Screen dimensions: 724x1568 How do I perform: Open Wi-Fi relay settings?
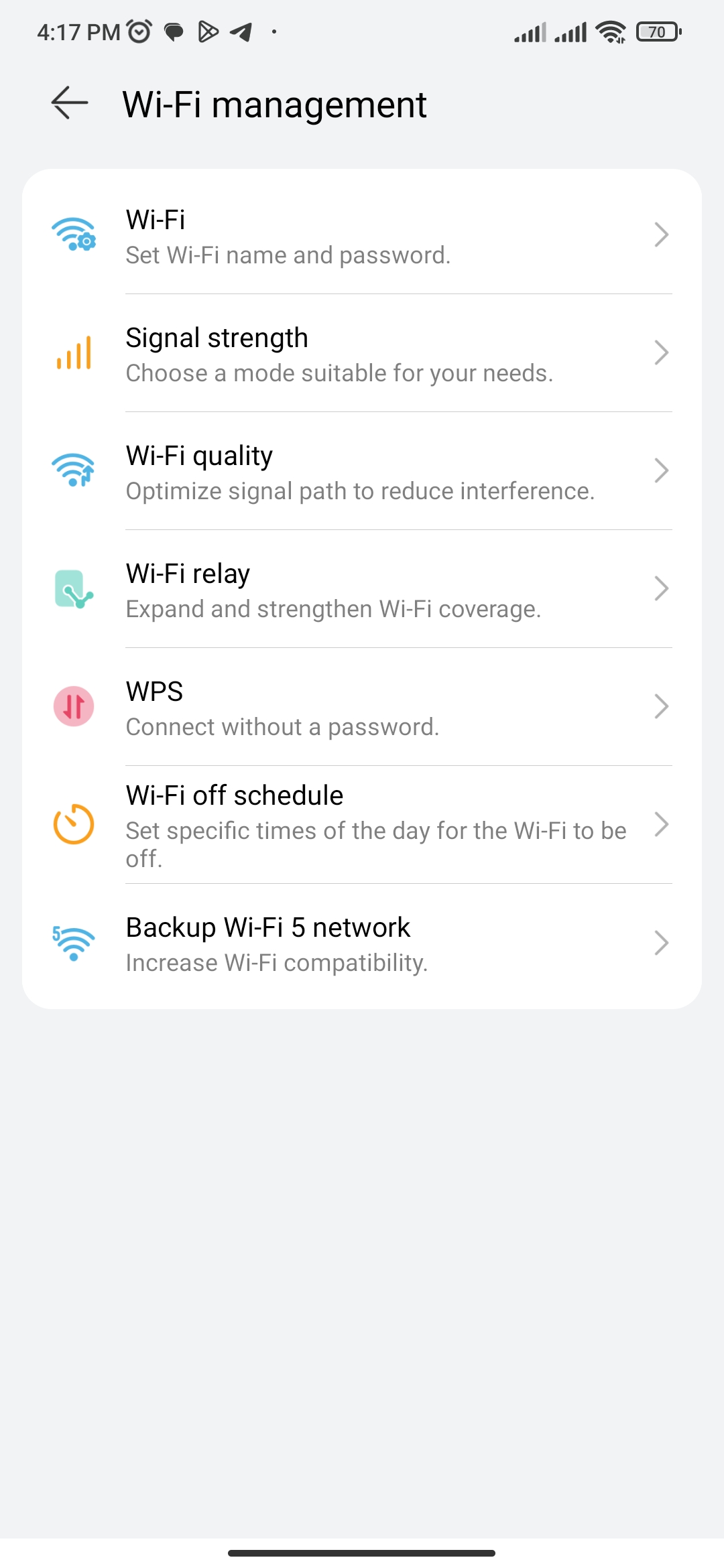(362, 589)
